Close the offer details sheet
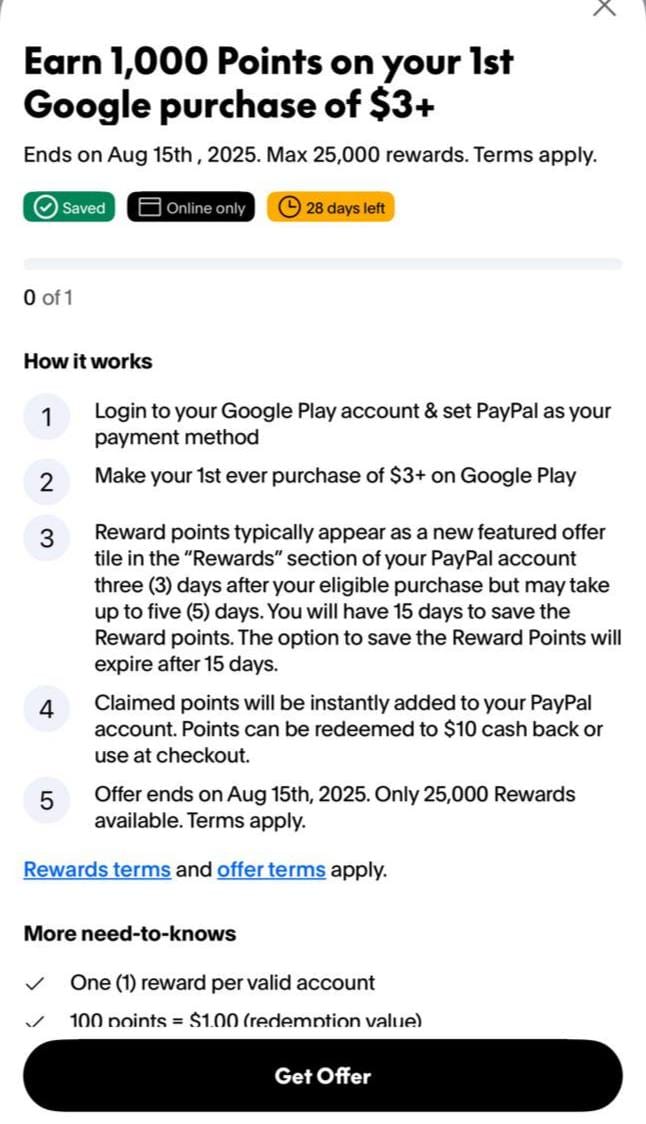 point(604,7)
